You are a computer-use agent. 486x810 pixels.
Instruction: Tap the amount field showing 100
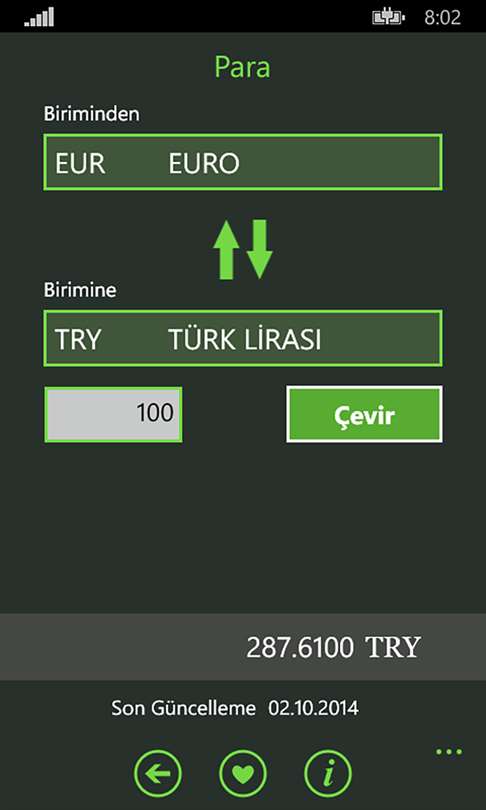coord(113,414)
